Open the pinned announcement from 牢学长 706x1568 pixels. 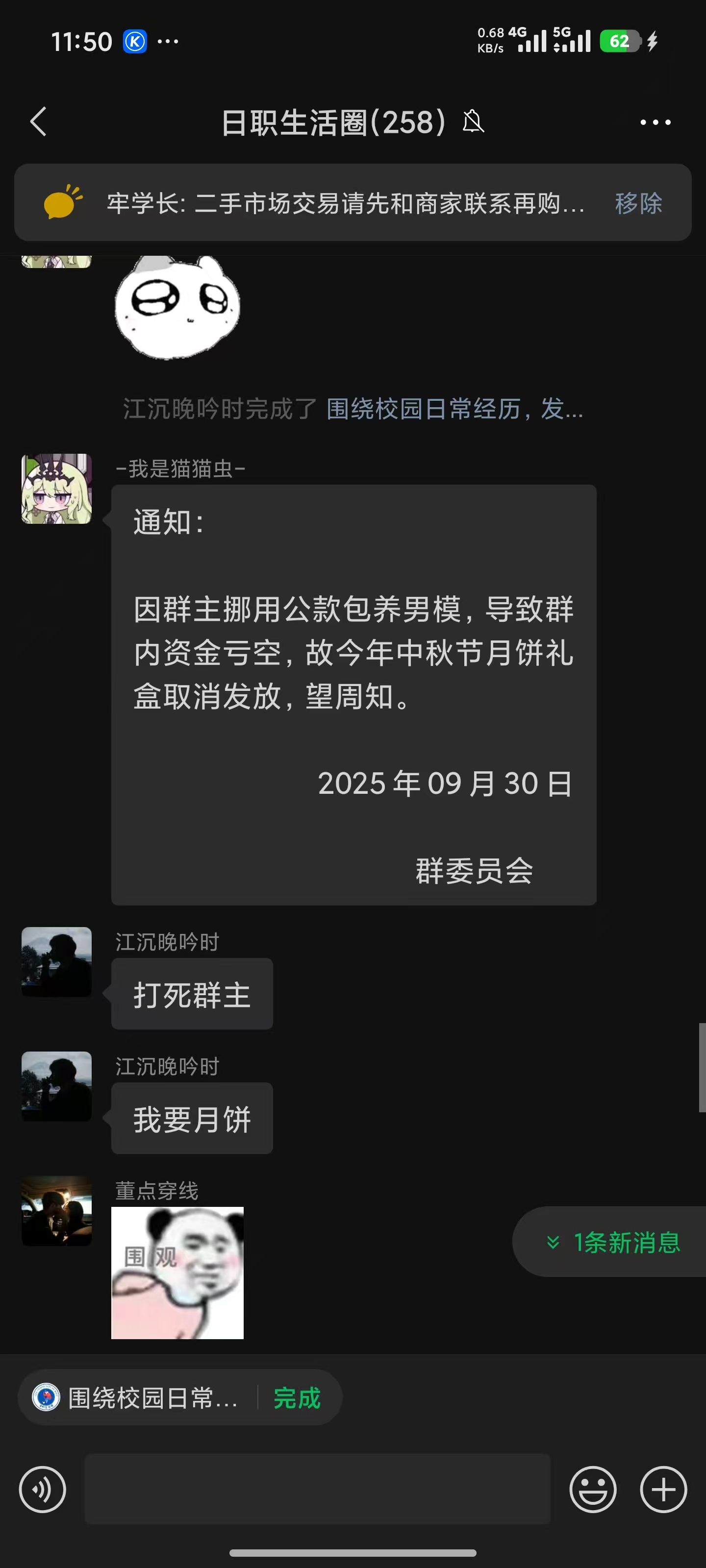pos(344,203)
